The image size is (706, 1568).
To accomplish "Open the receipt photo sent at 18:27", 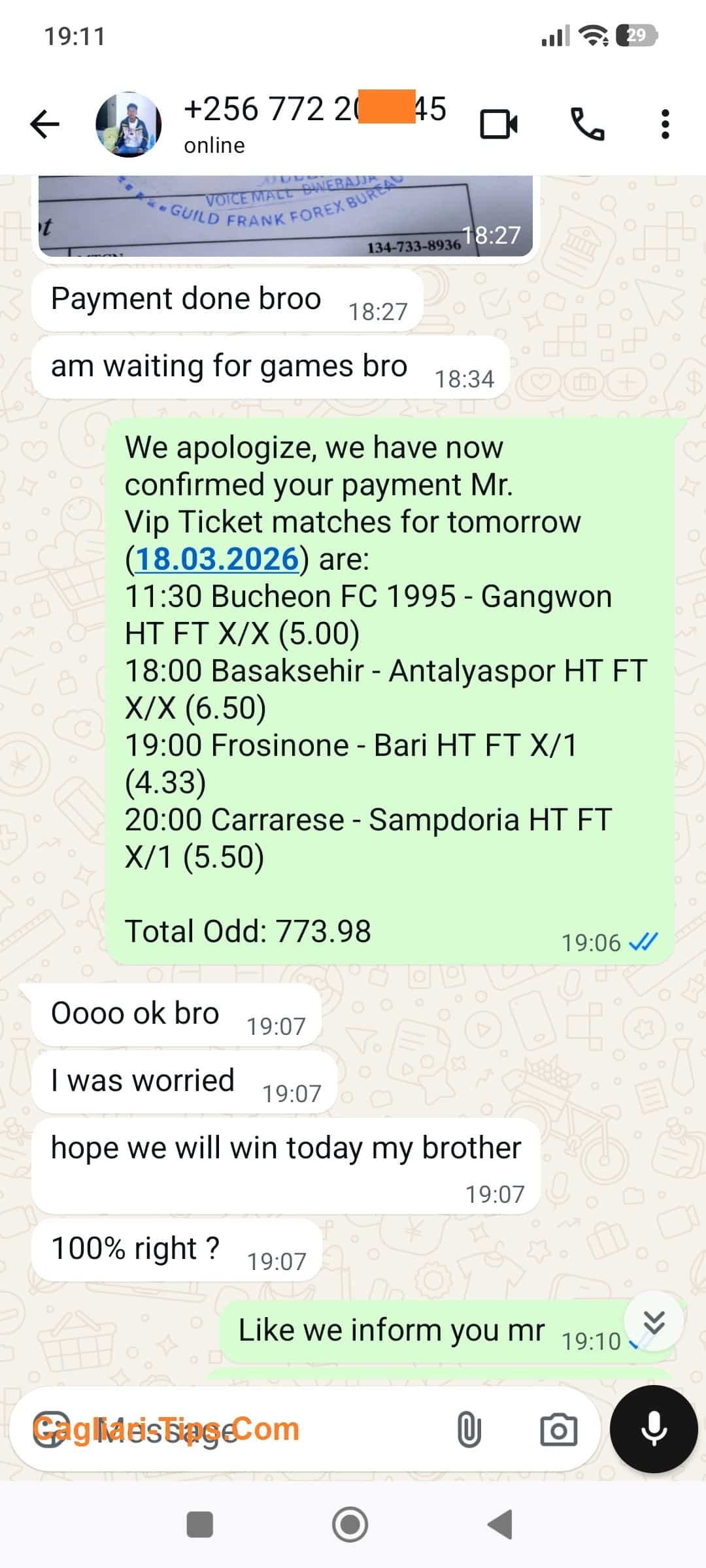I will coord(286,216).
